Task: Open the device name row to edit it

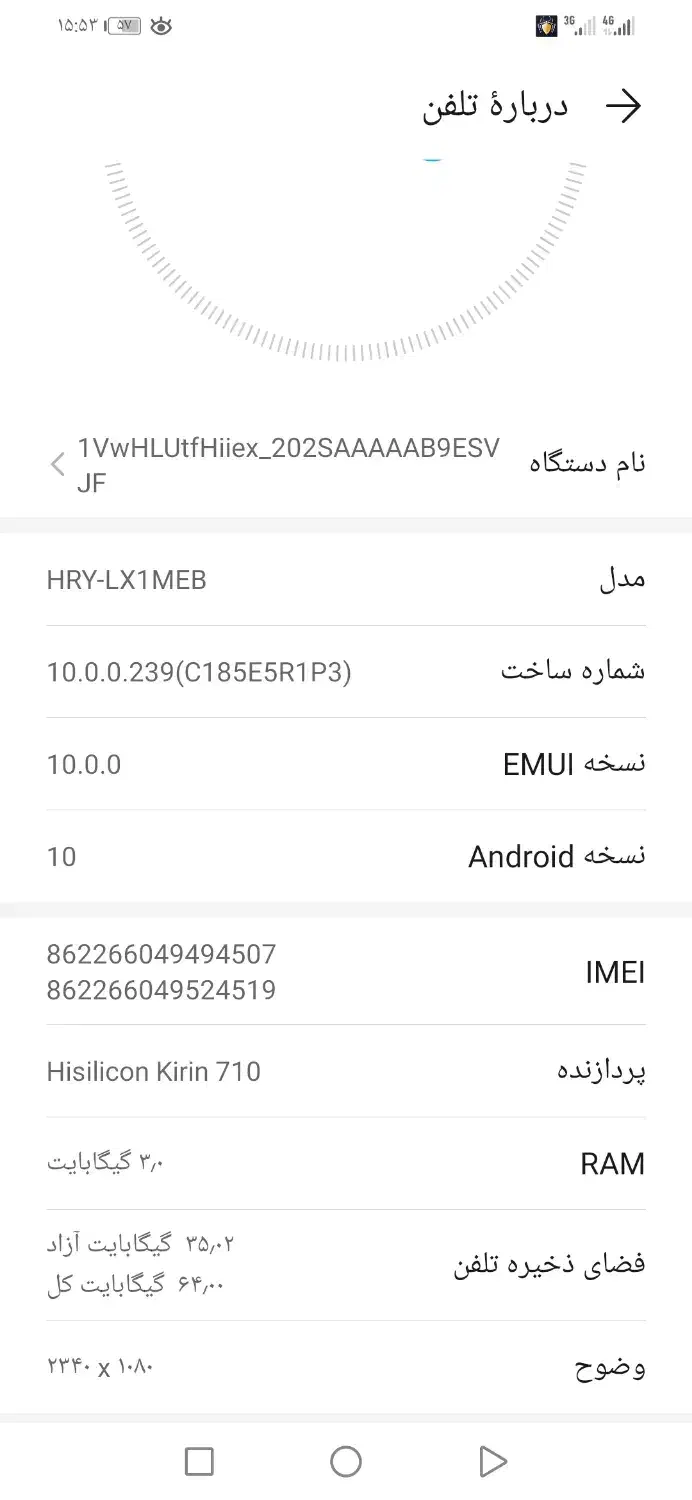Action: [346, 465]
